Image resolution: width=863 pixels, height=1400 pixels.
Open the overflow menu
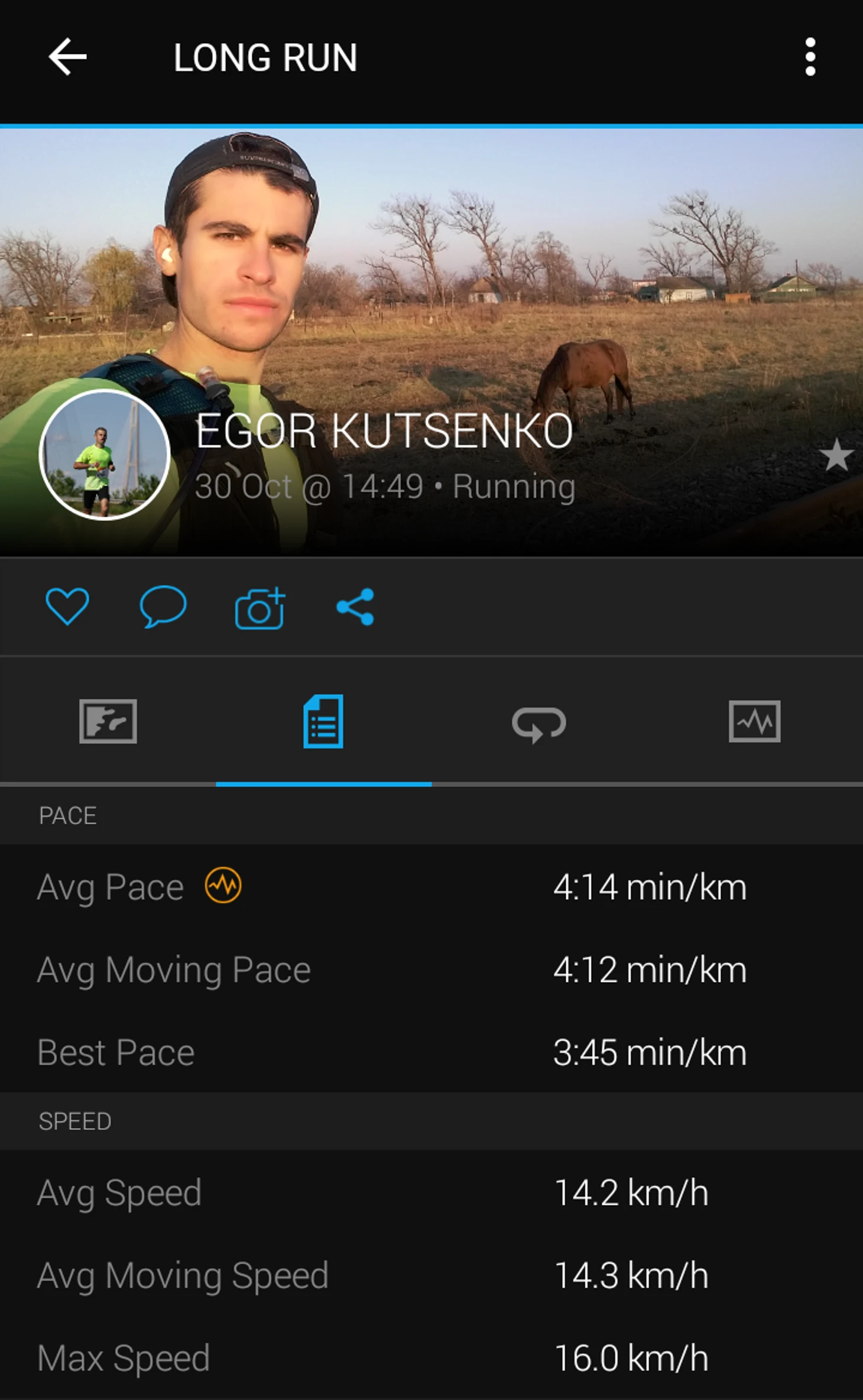[x=810, y=57]
